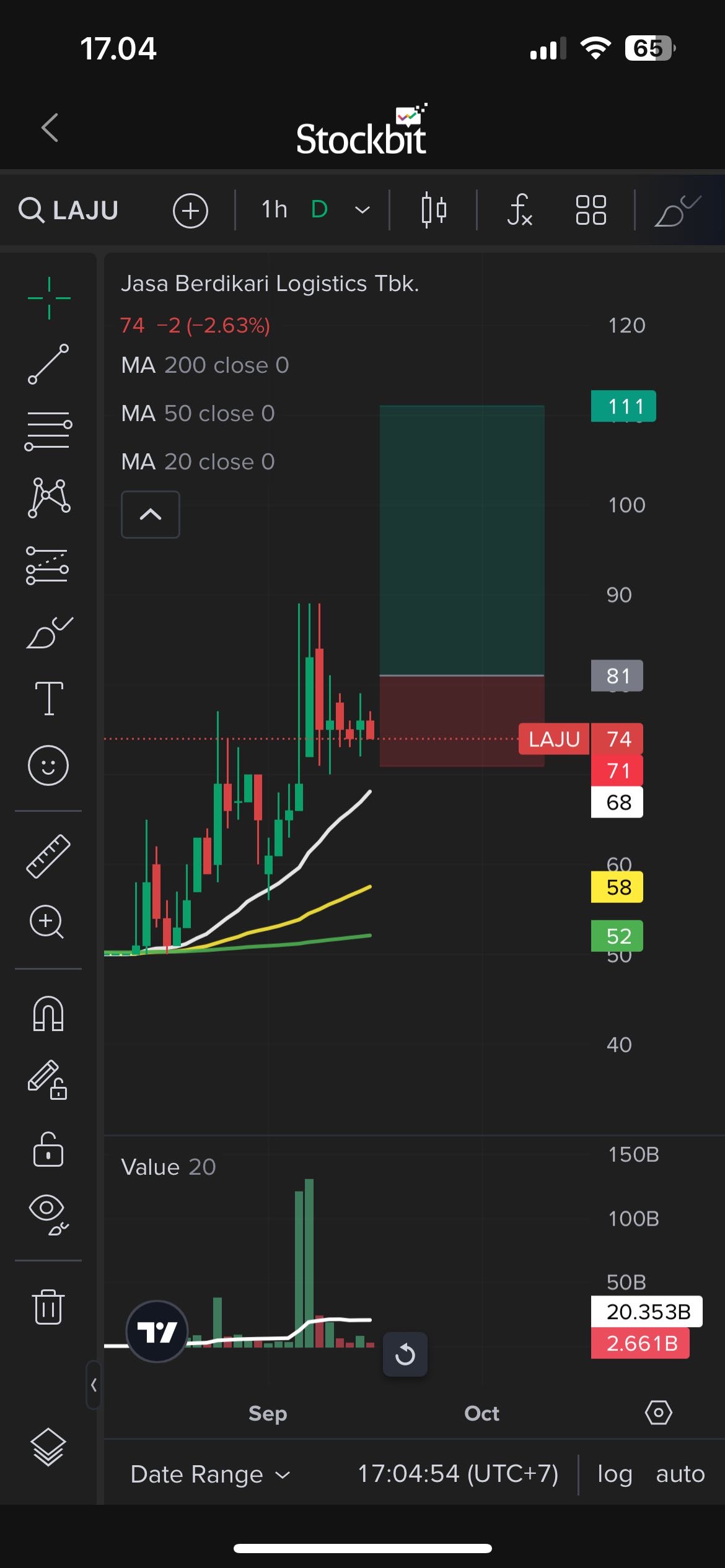The image size is (725, 1568).
Task: Delete drawings with the trash icon
Action: point(48,1307)
